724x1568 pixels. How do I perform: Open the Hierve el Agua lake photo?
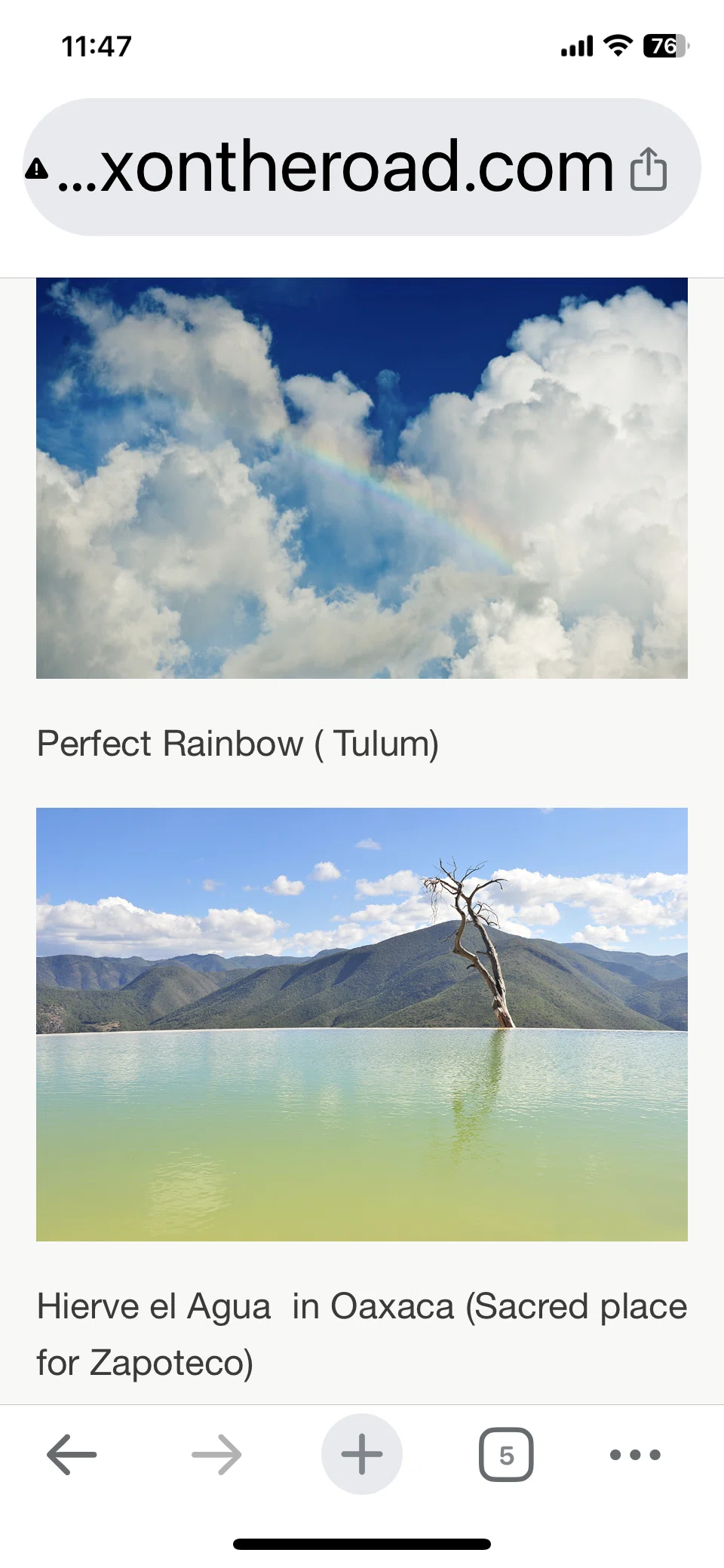point(362,1024)
